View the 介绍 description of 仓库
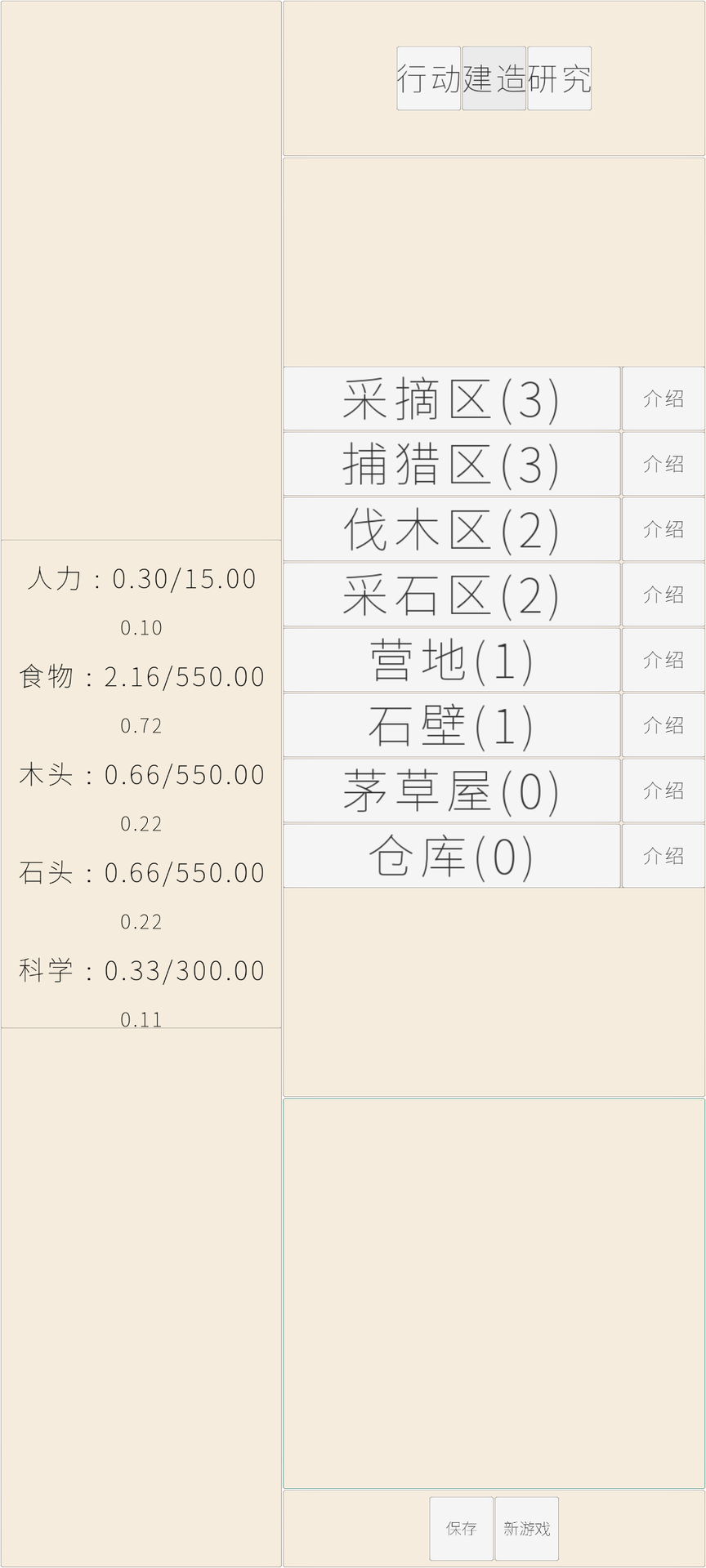 pyautogui.click(x=663, y=856)
